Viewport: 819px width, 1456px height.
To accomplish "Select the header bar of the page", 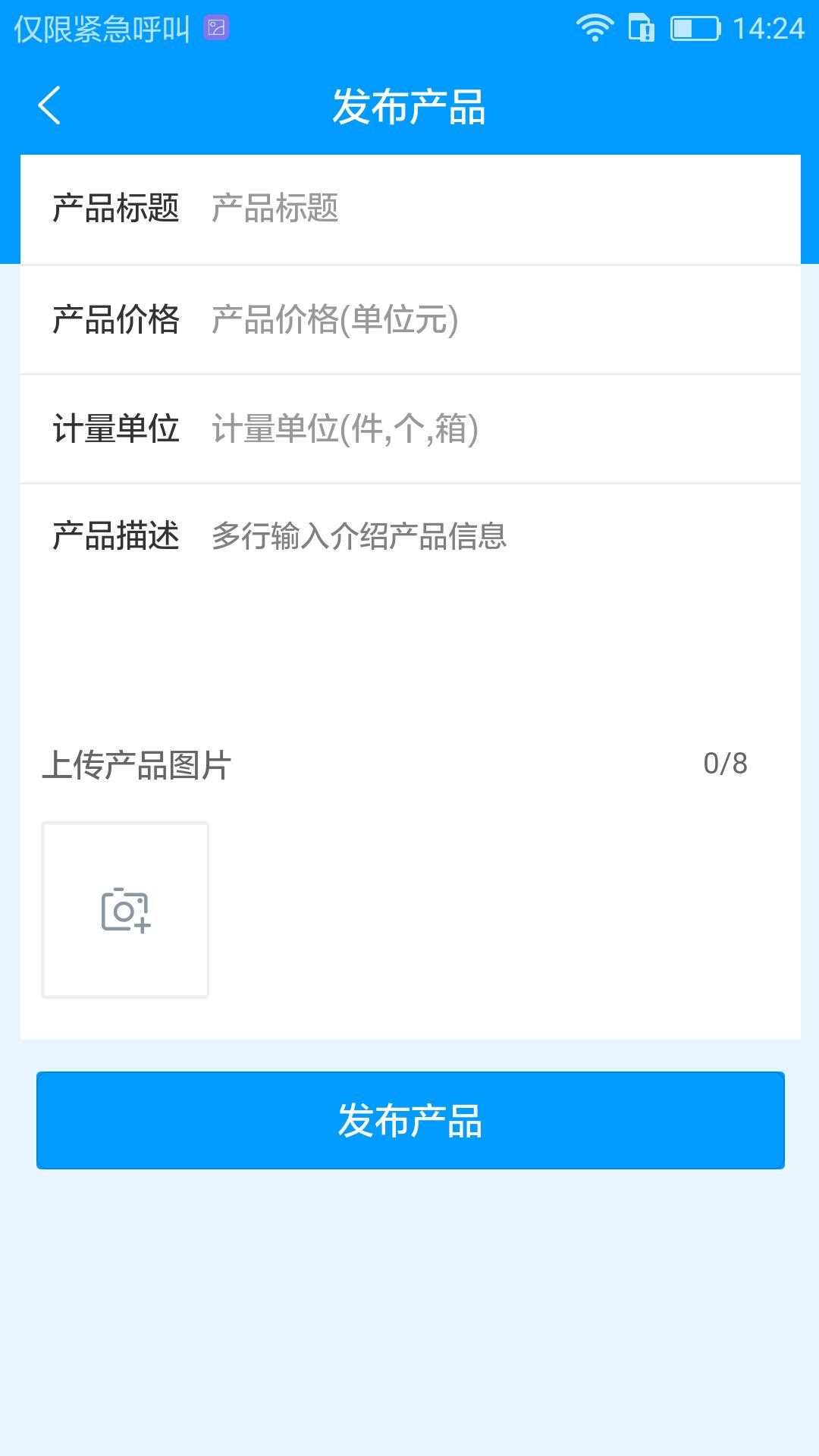I will point(409,106).
